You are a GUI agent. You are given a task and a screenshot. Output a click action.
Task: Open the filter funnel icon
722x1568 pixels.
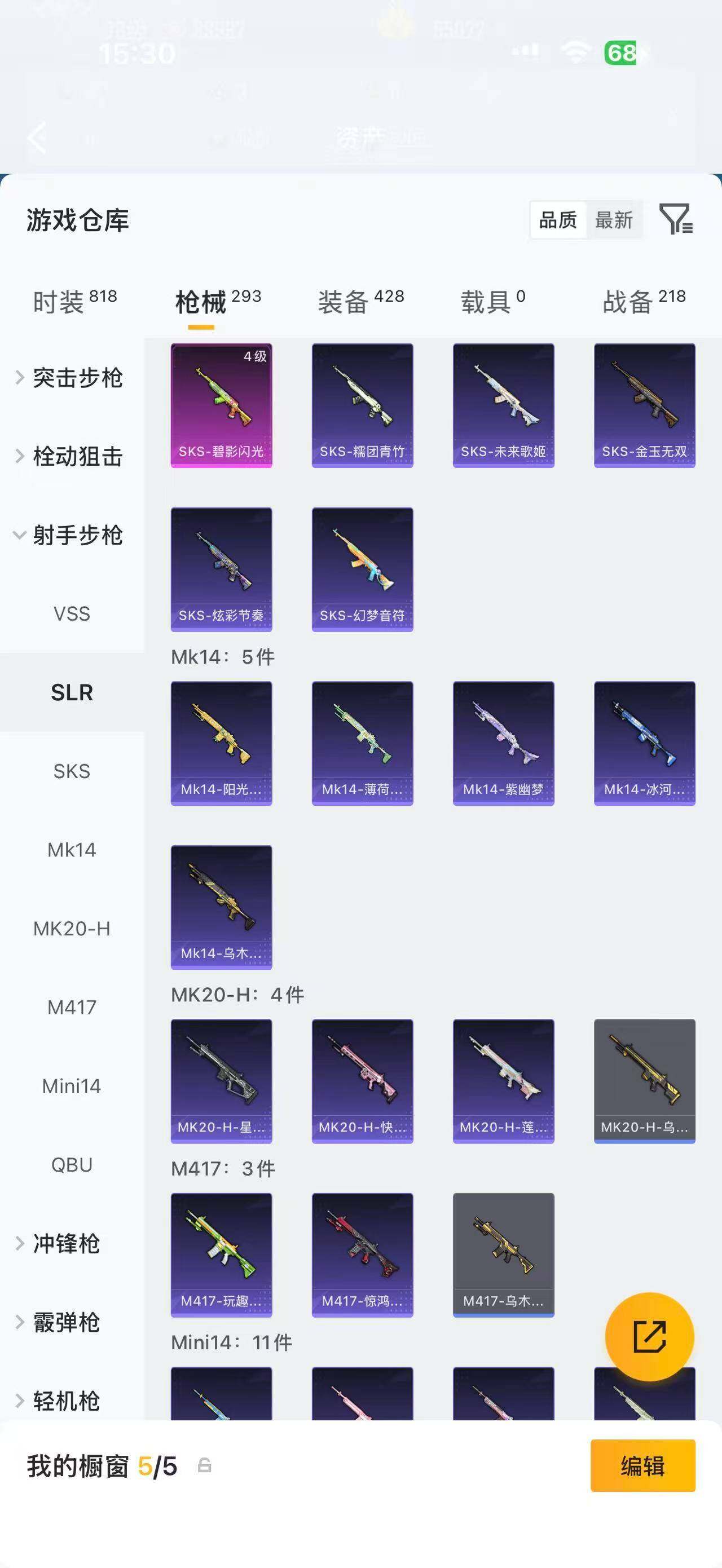click(x=676, y=219)
